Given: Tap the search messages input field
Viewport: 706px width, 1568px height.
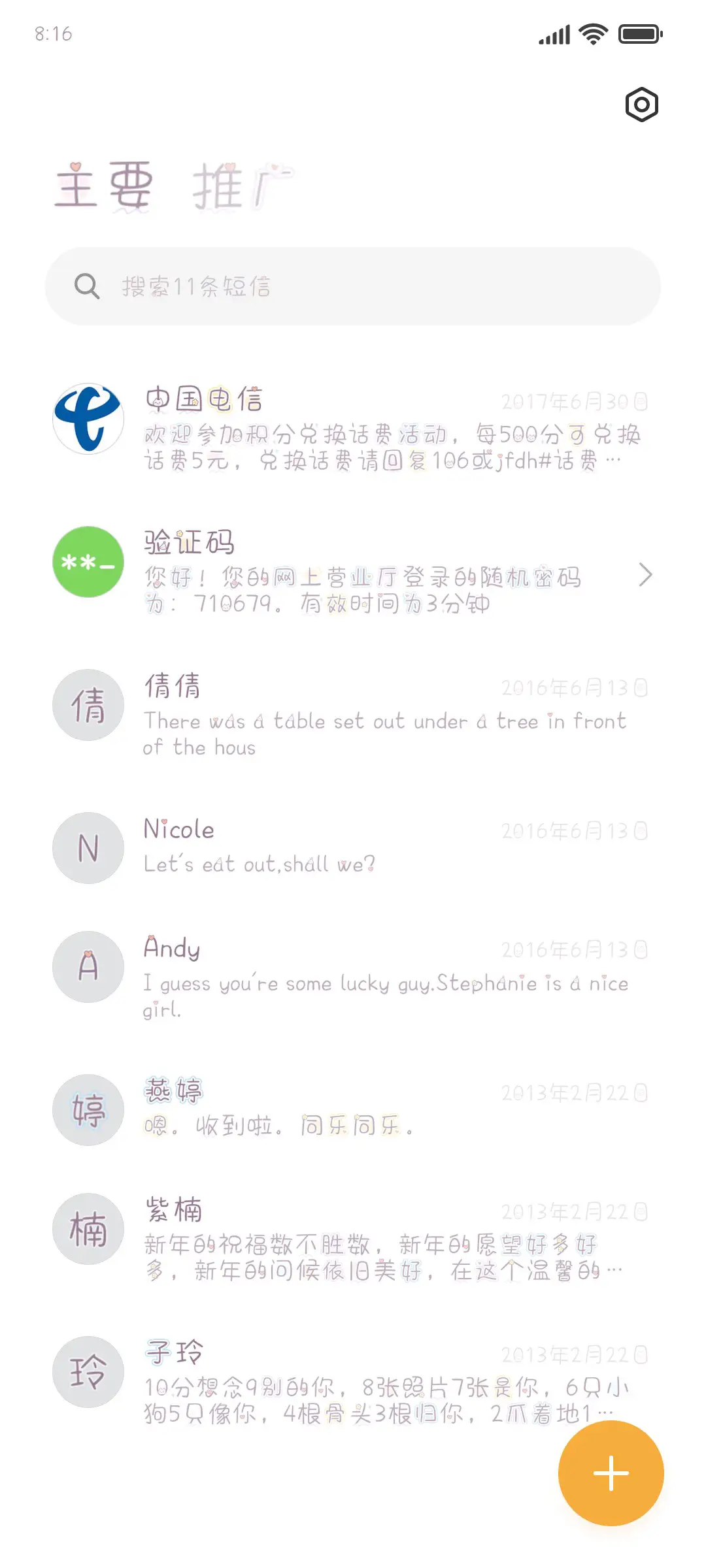Looking at the screenshot, I should click(x=353, y=286).
